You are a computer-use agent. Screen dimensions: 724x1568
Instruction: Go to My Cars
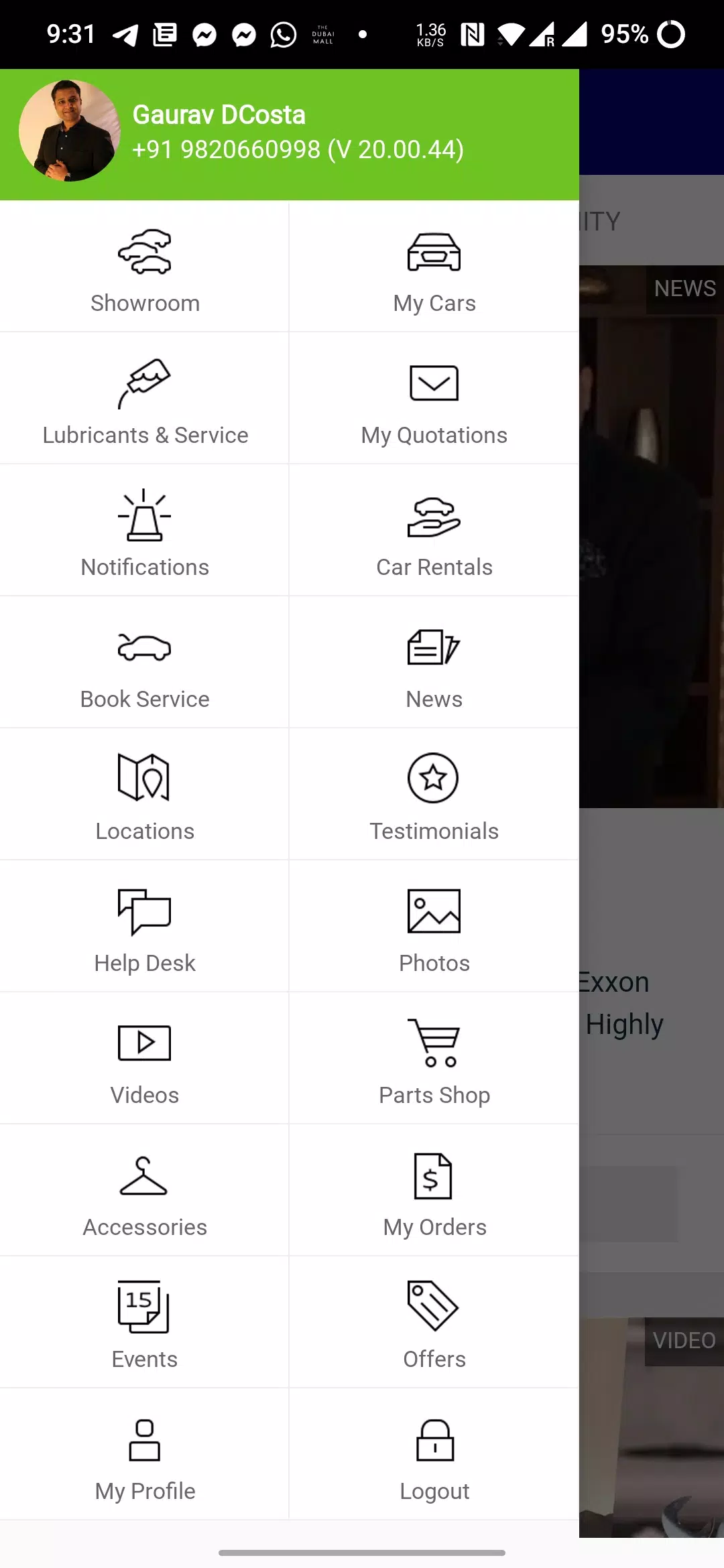click(x=434, y=267)
